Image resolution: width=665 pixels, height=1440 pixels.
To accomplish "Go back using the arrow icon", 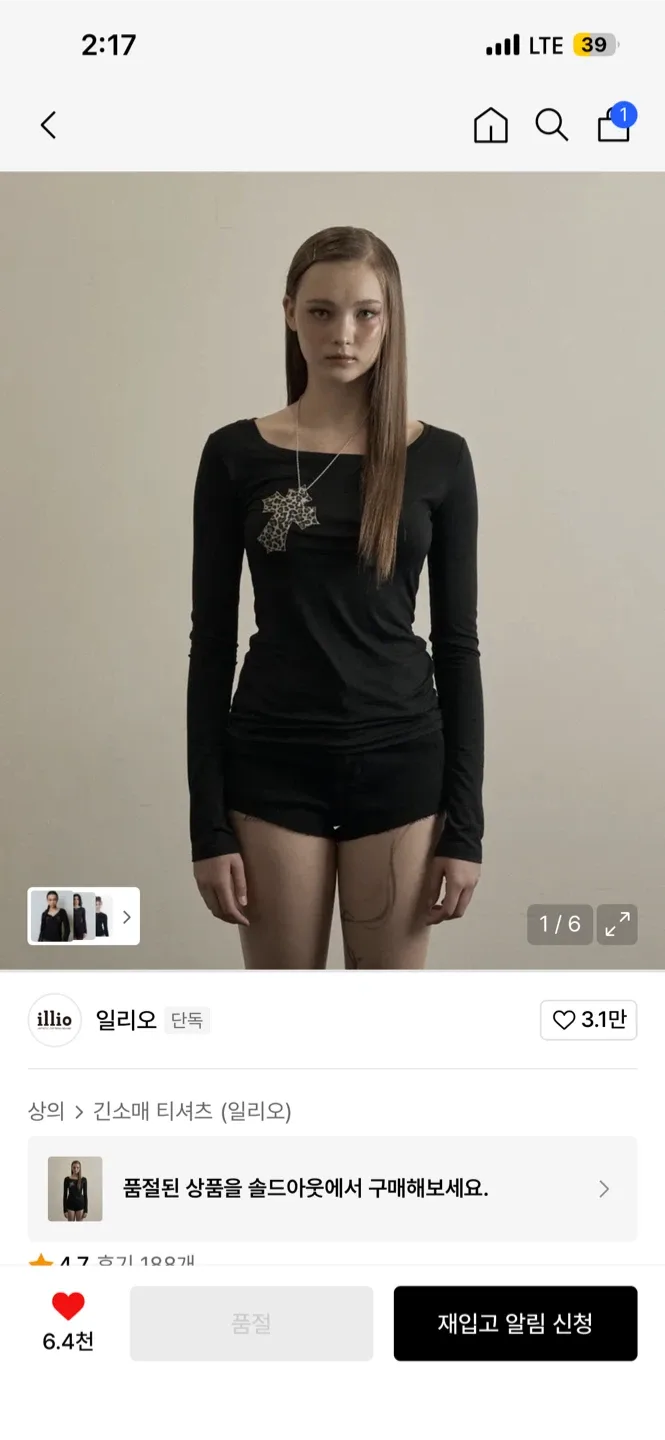I will coord(48,125).
